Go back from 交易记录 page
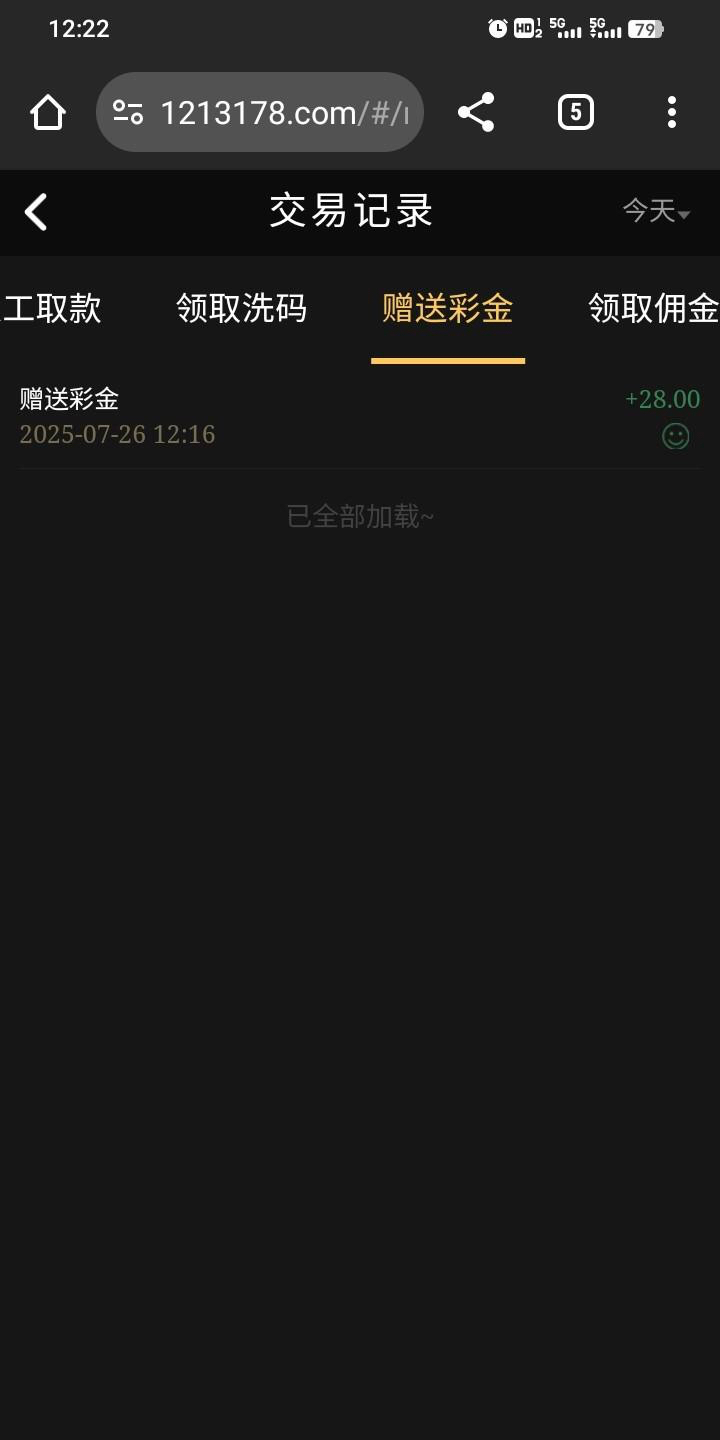Viewport: 720px width, 1440px height. [x=36, y=212]
